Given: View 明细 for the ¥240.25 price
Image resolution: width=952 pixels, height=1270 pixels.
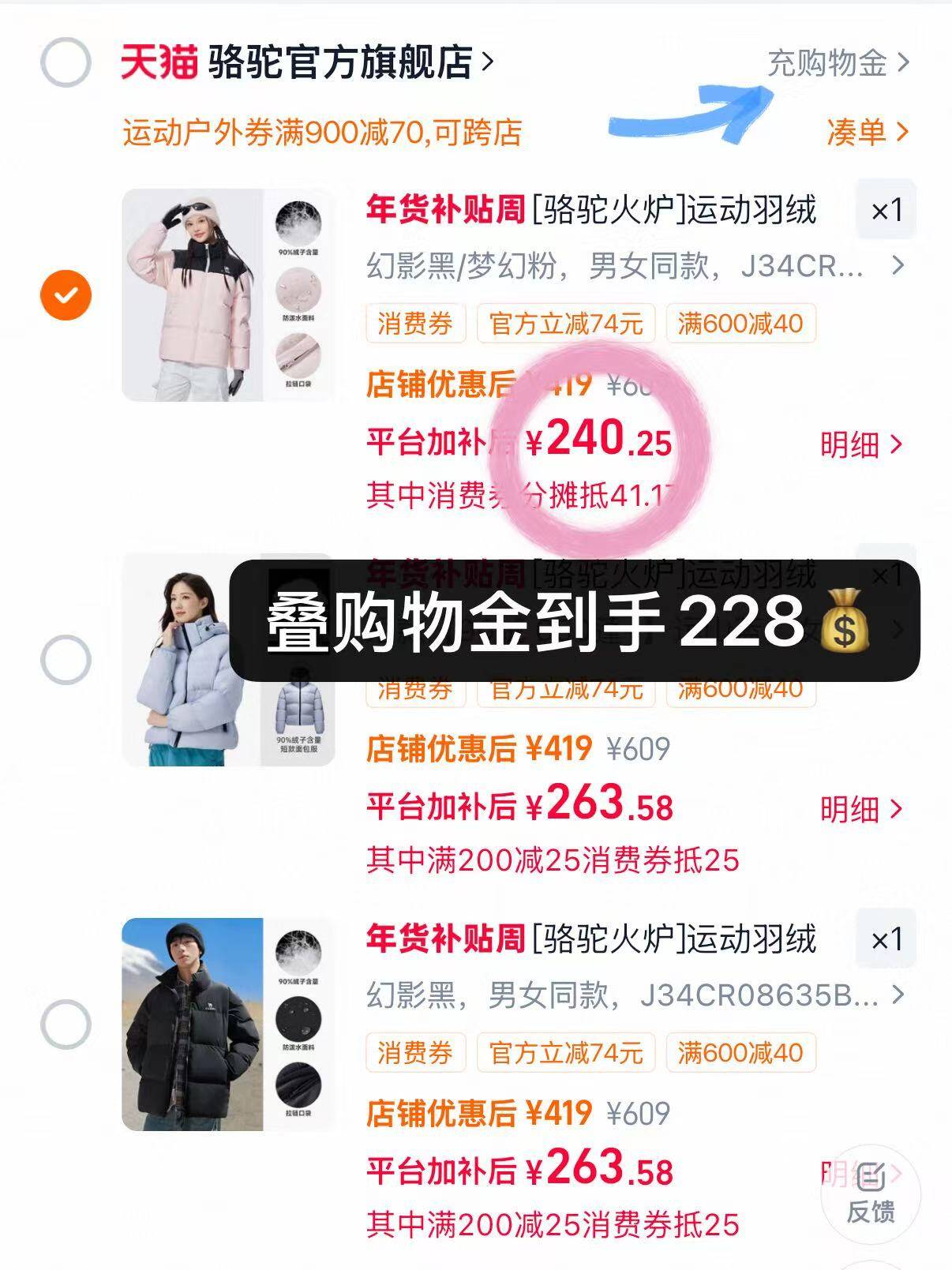Looking at the screenshot, I should pos(860,445).
